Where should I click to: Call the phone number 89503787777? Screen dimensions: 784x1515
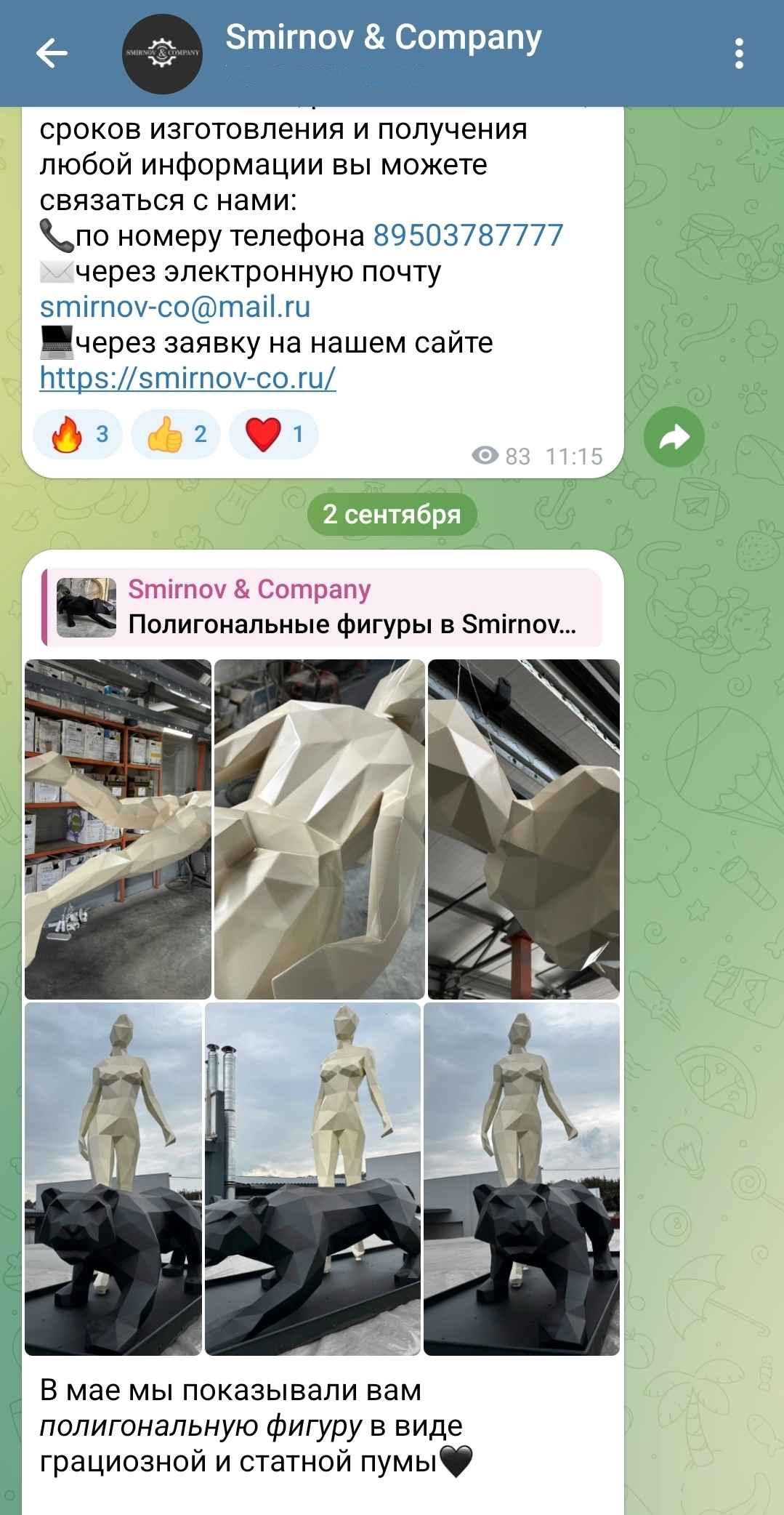point(468,236)
